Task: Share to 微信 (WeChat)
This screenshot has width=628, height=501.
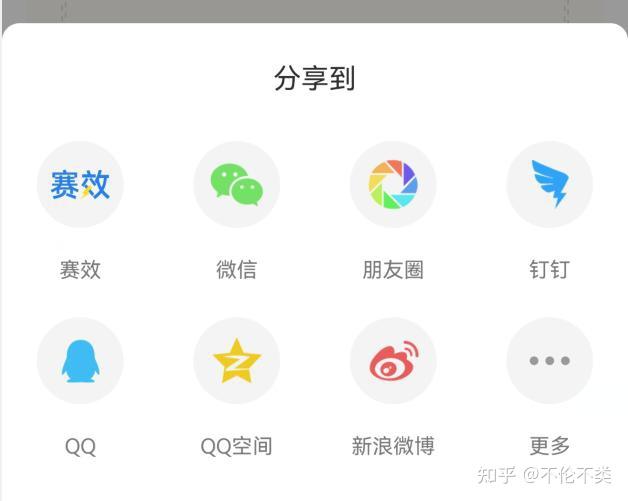Action: pyautogui.click(x=236, y=185)
